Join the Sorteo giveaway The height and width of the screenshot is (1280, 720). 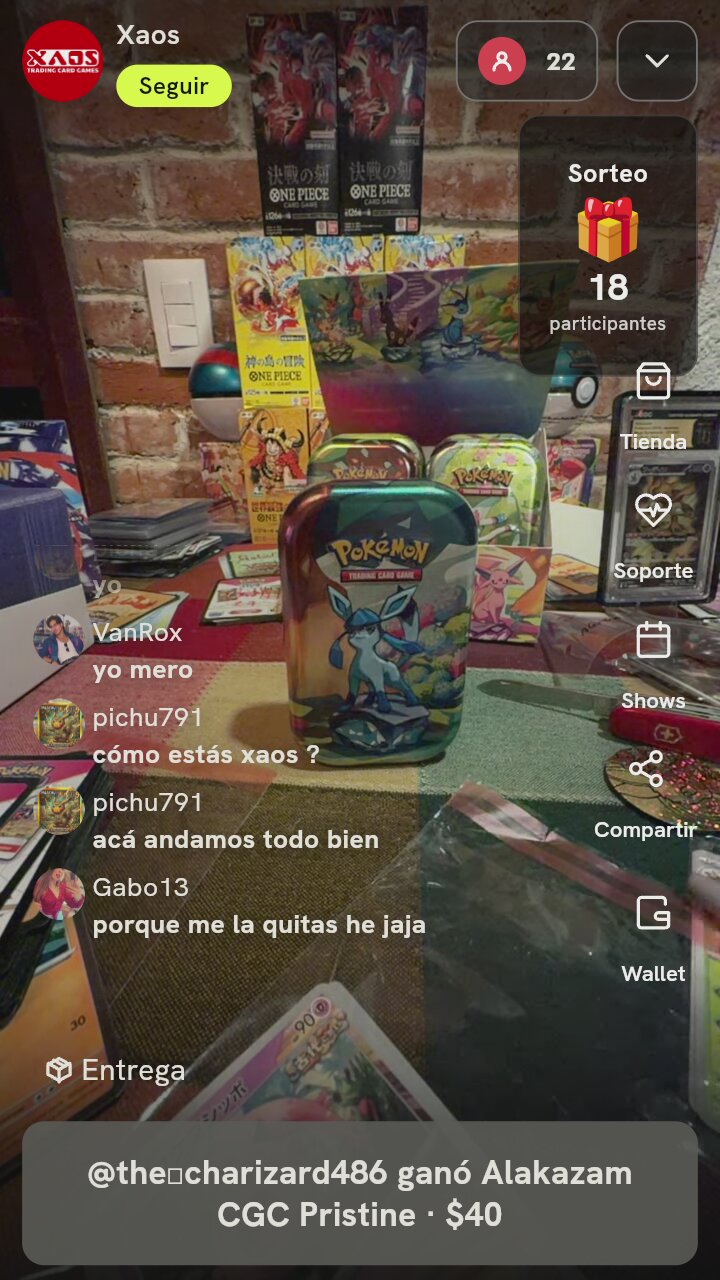tap(608, 245)
